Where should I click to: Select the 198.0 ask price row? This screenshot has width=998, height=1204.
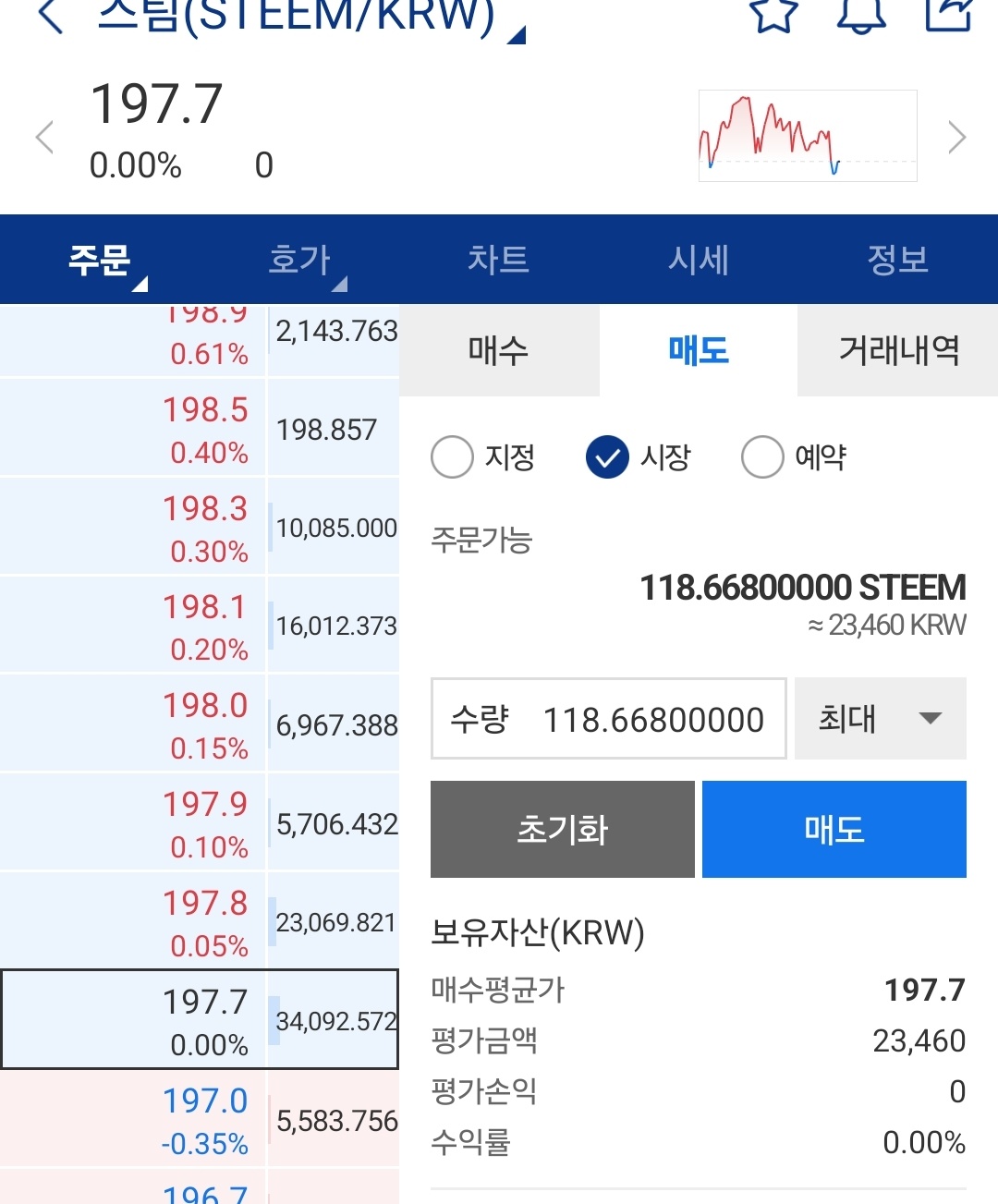tap(200, 724)
